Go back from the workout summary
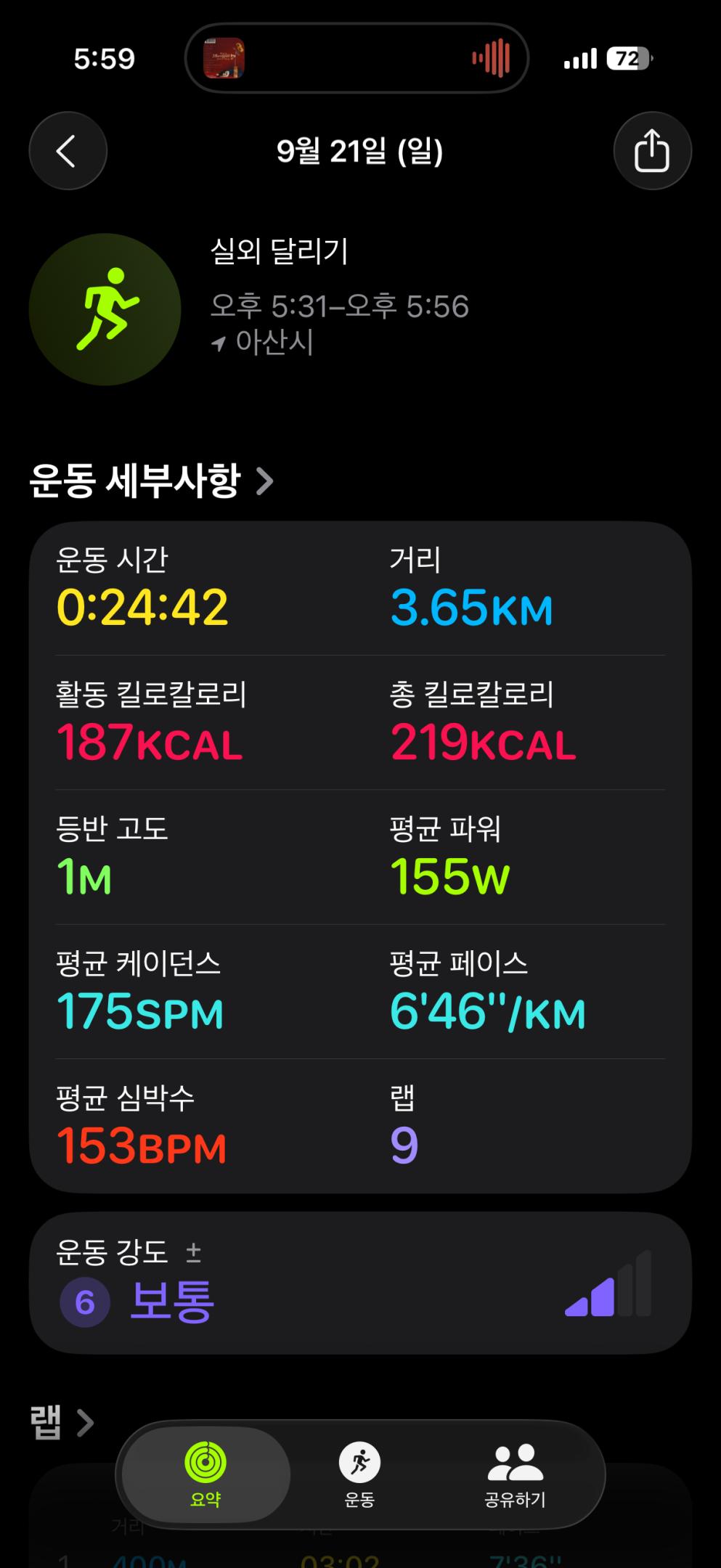The width and height of the screenshot is (721, 1568). 68,151
